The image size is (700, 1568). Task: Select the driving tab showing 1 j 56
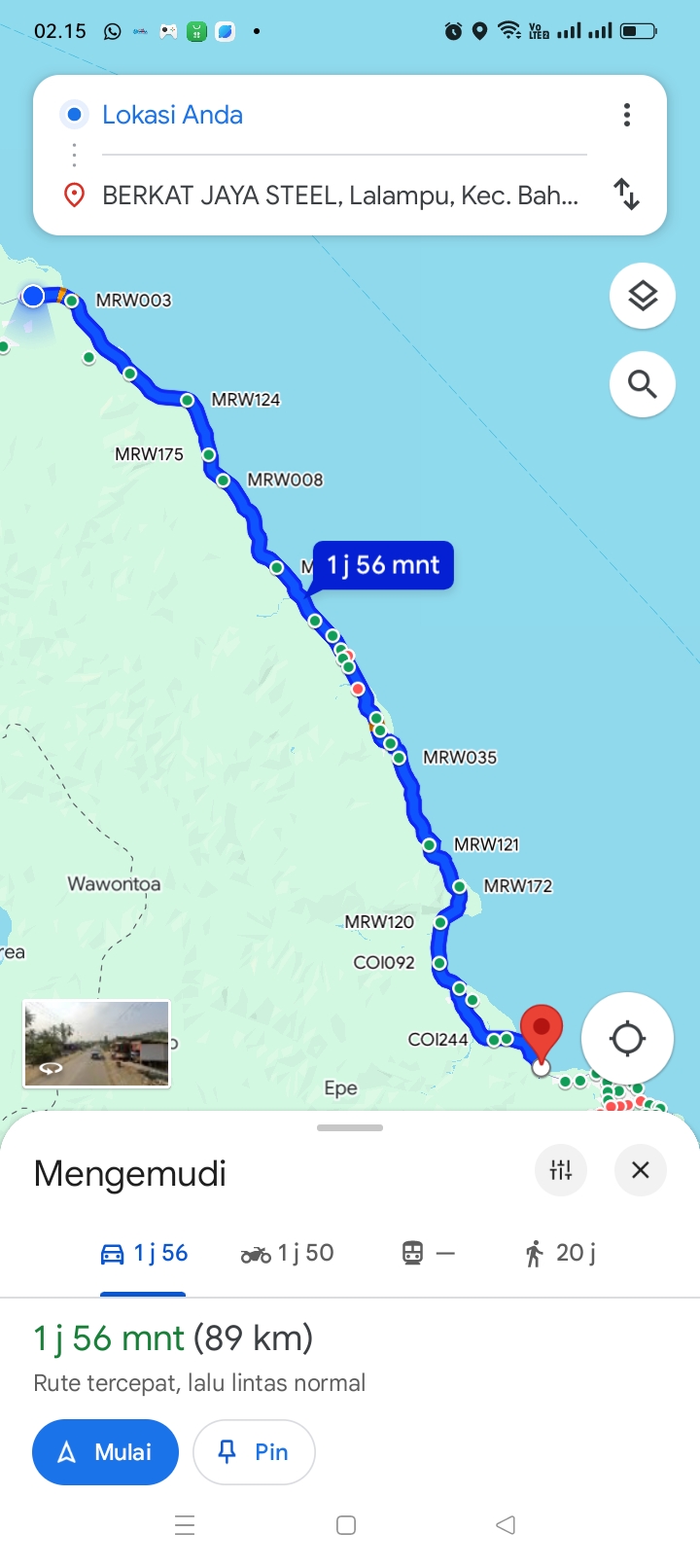click(x=144, y=1253)
